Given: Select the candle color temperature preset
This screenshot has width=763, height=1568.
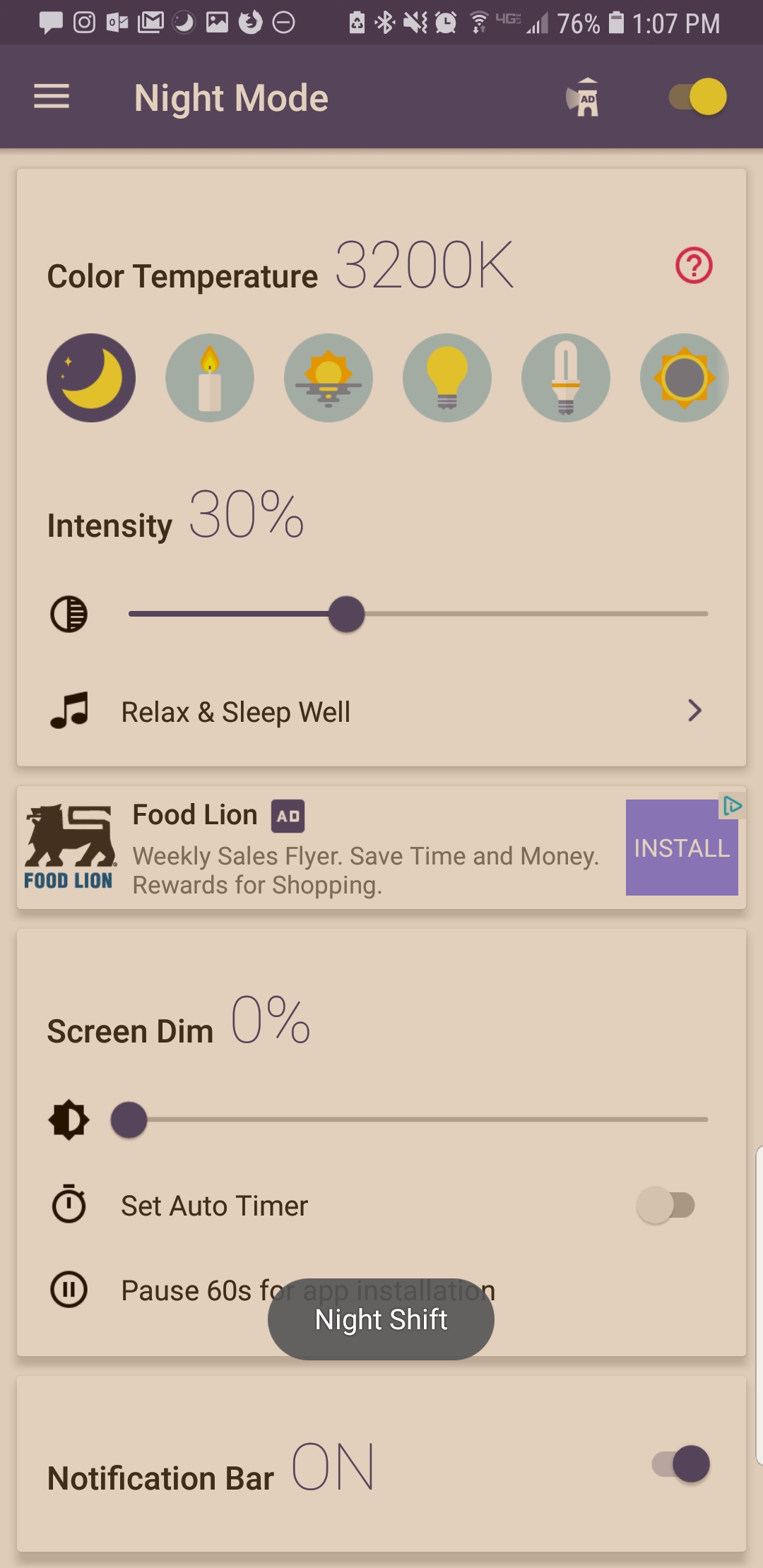Looking at the screenshot, I should click(209, 378).
